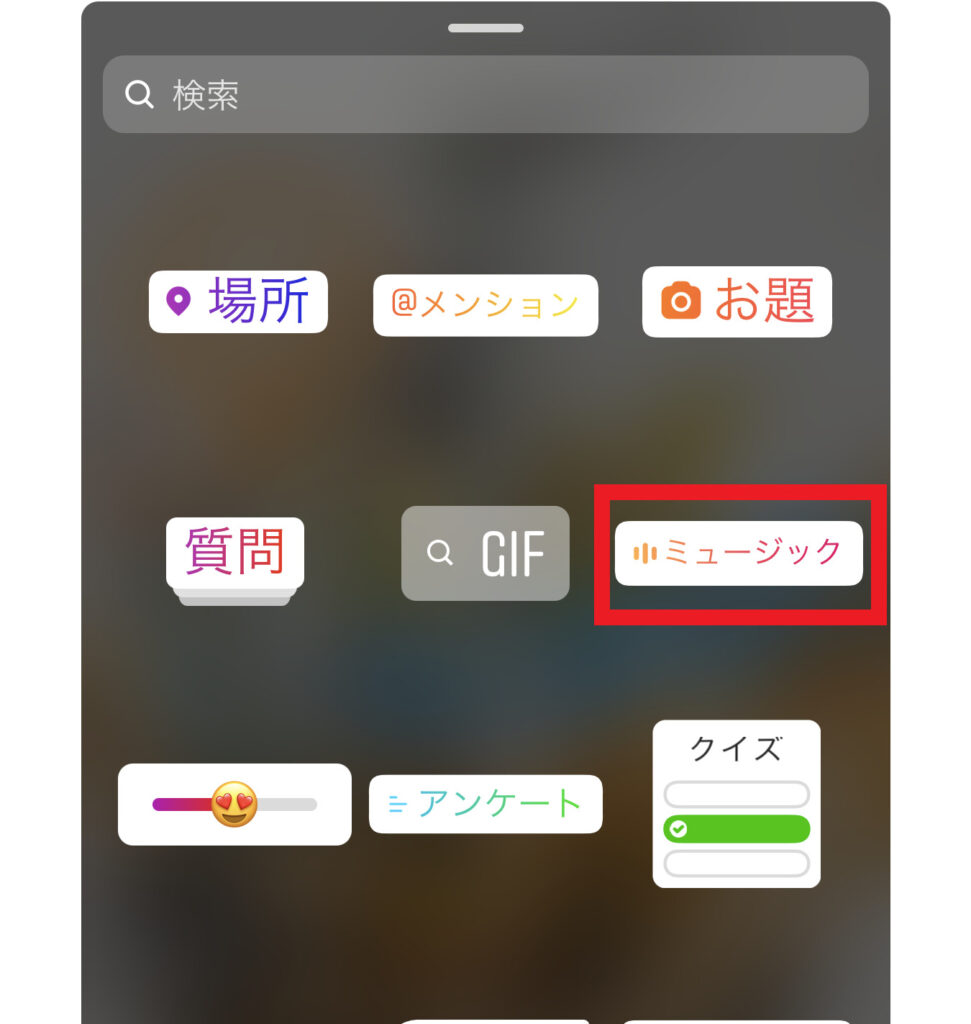Tap the sheet handle at the top
The height and width of the screenshot is (1024, 971).
click(x=485, y=28)
